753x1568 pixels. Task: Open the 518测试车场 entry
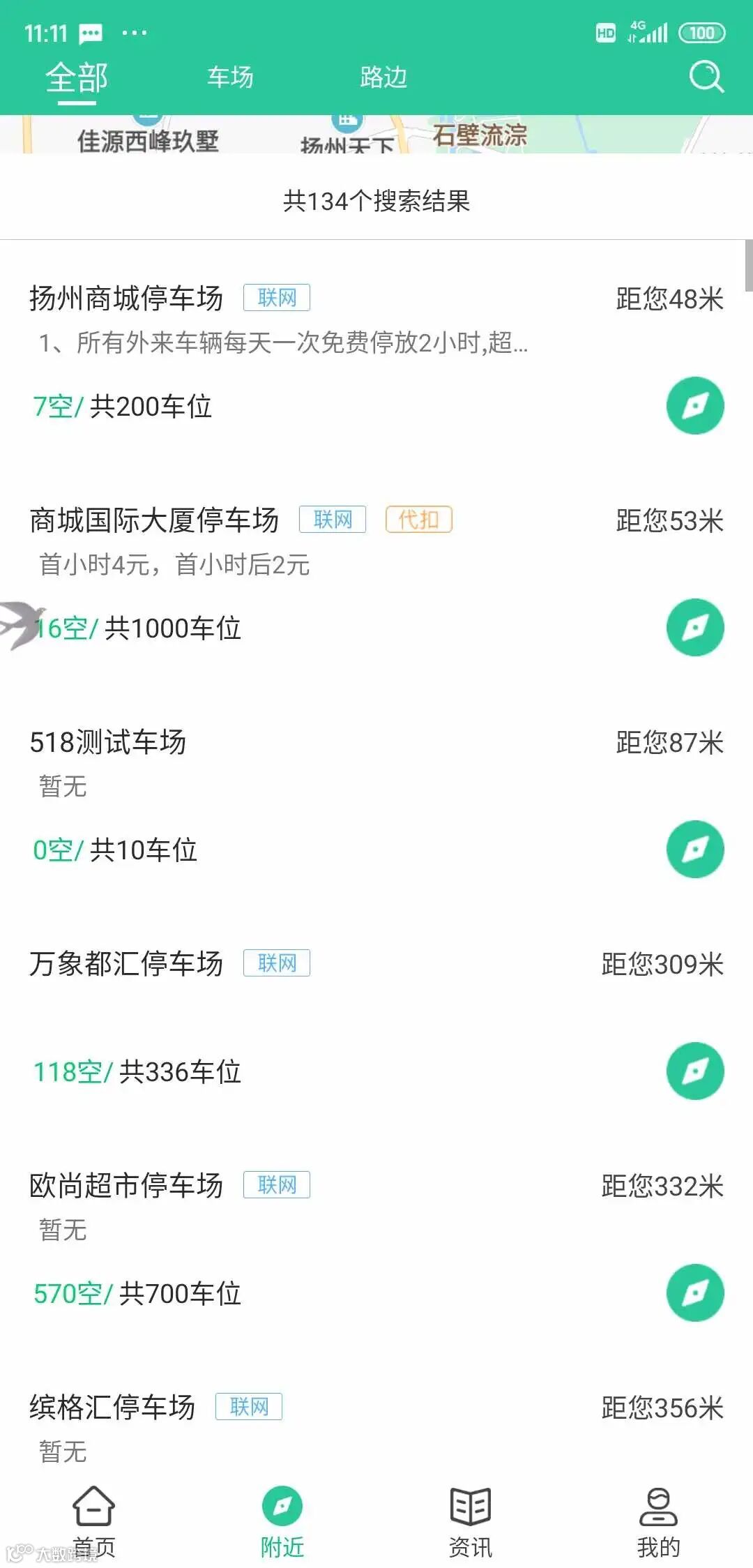108,742
